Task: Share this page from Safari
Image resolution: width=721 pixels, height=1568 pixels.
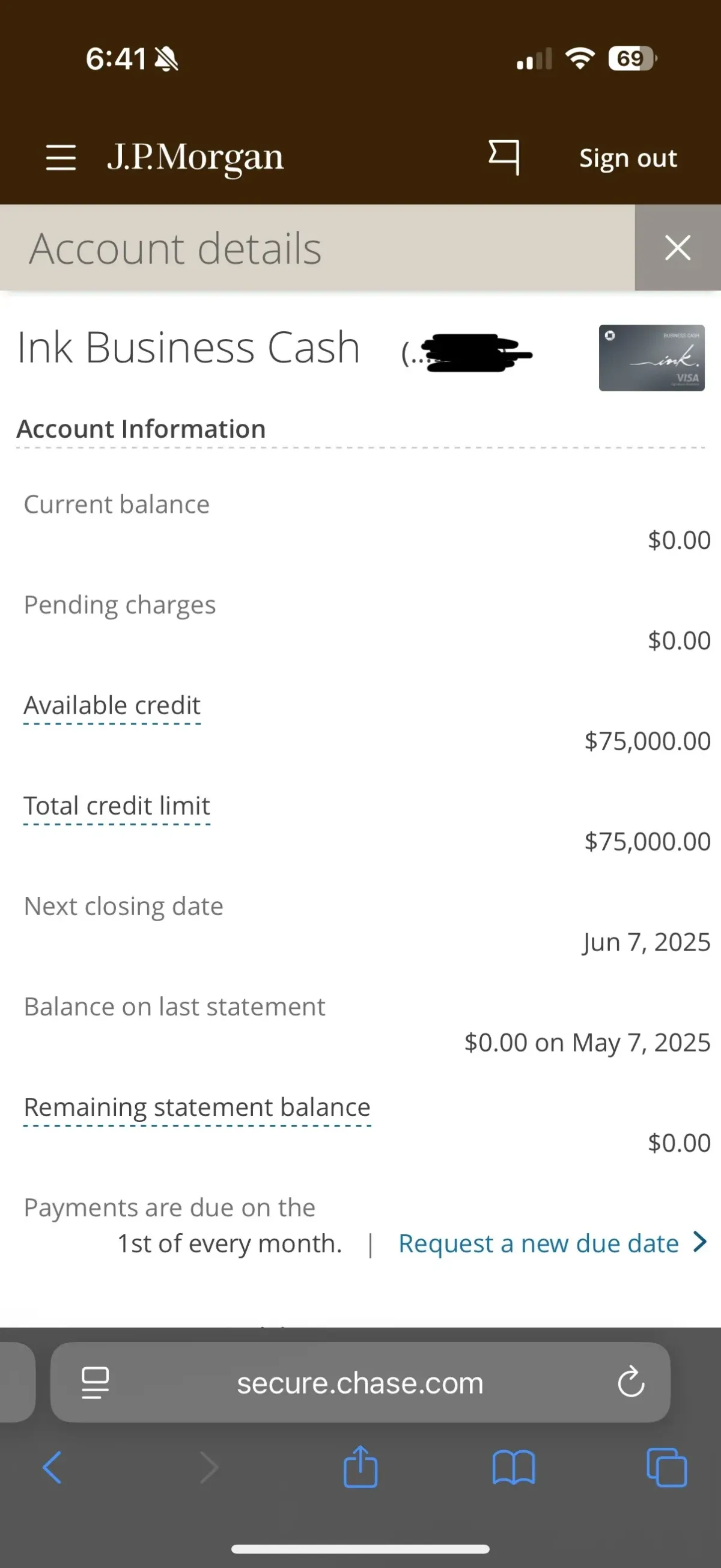Action: (360, 1466)
